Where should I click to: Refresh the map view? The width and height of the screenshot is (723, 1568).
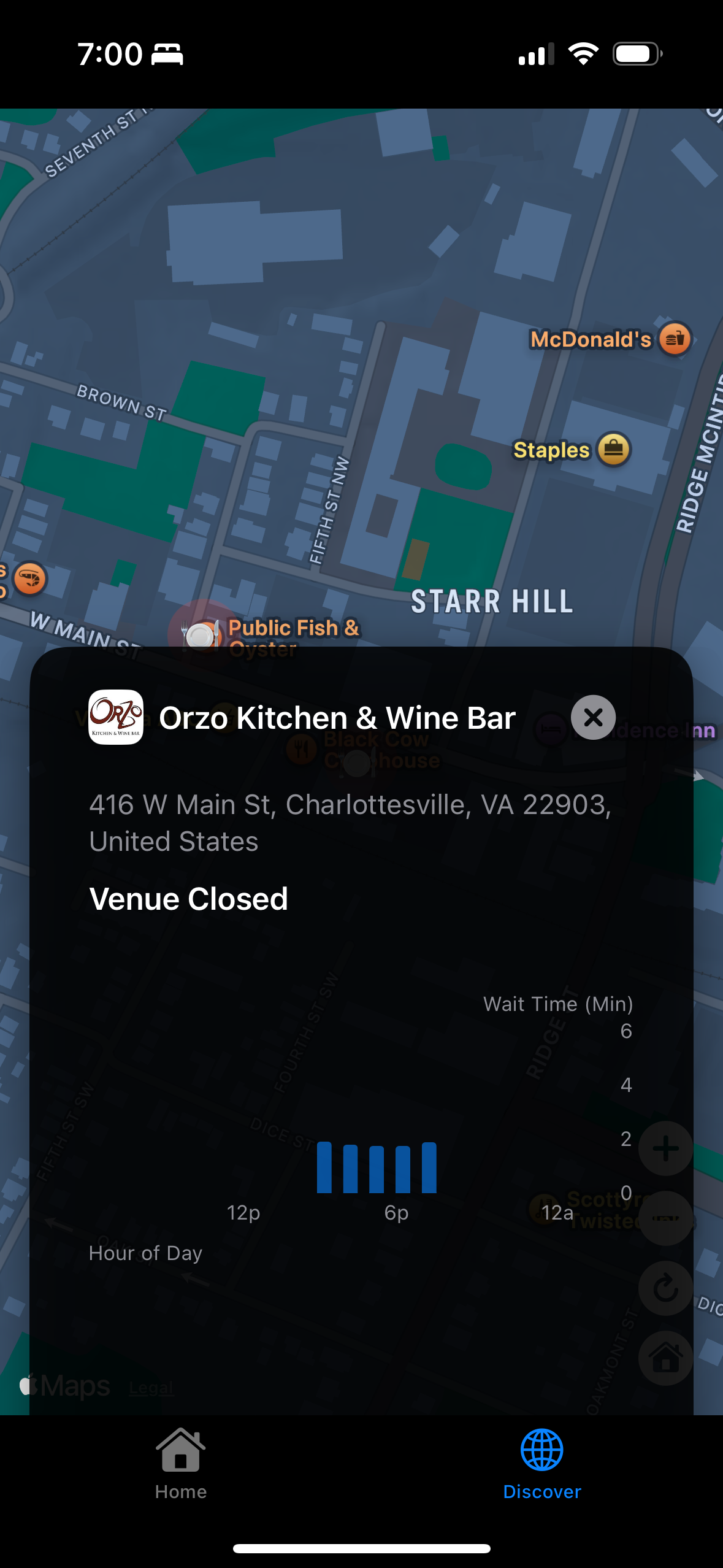665,1288
